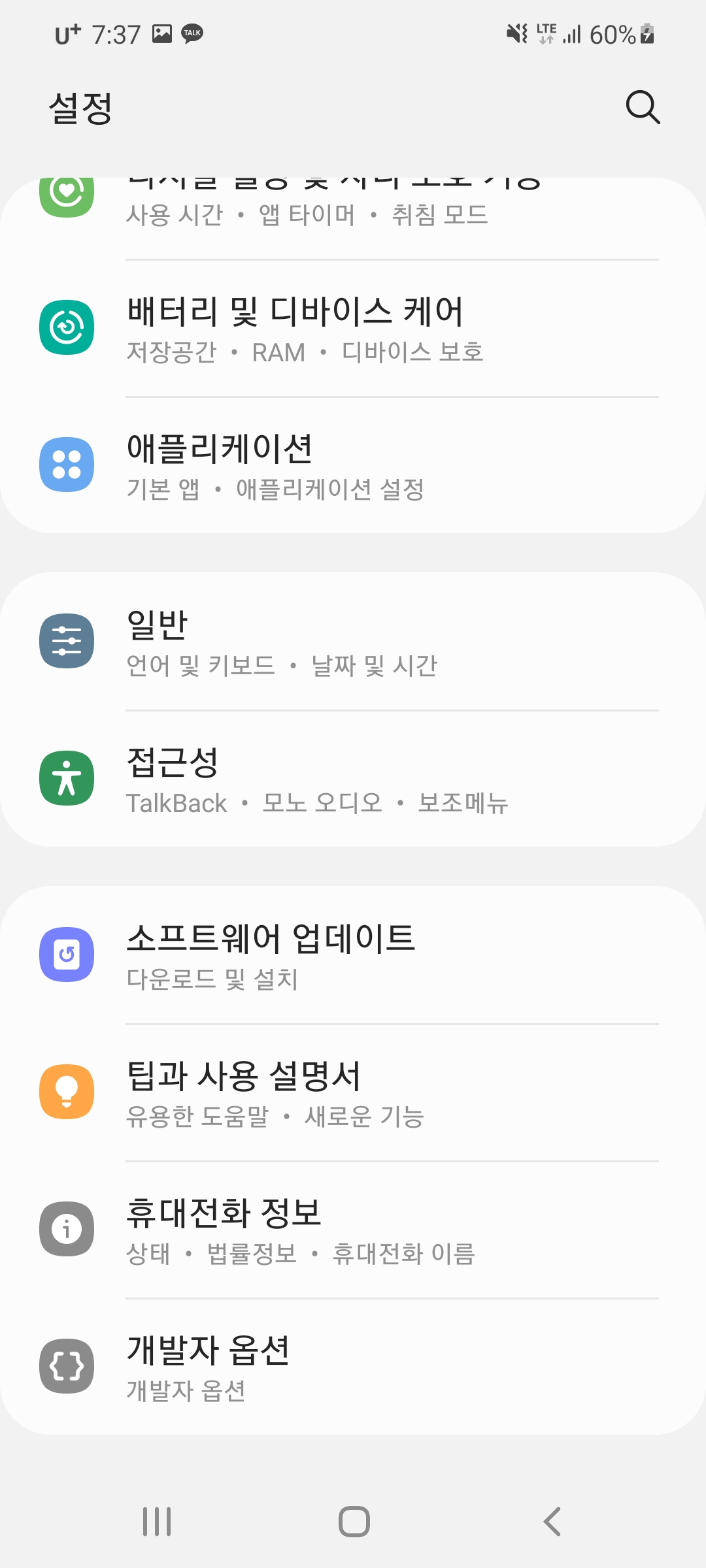Open the settings search icon

pos(643,107)
